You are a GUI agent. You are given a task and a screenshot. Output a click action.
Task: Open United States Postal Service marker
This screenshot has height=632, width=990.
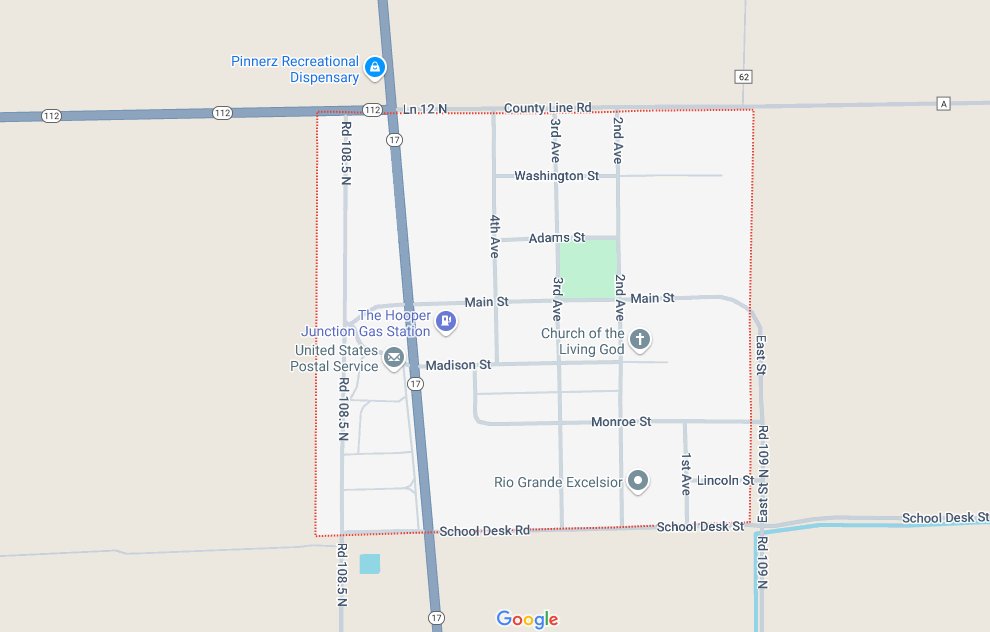[394, 357]
